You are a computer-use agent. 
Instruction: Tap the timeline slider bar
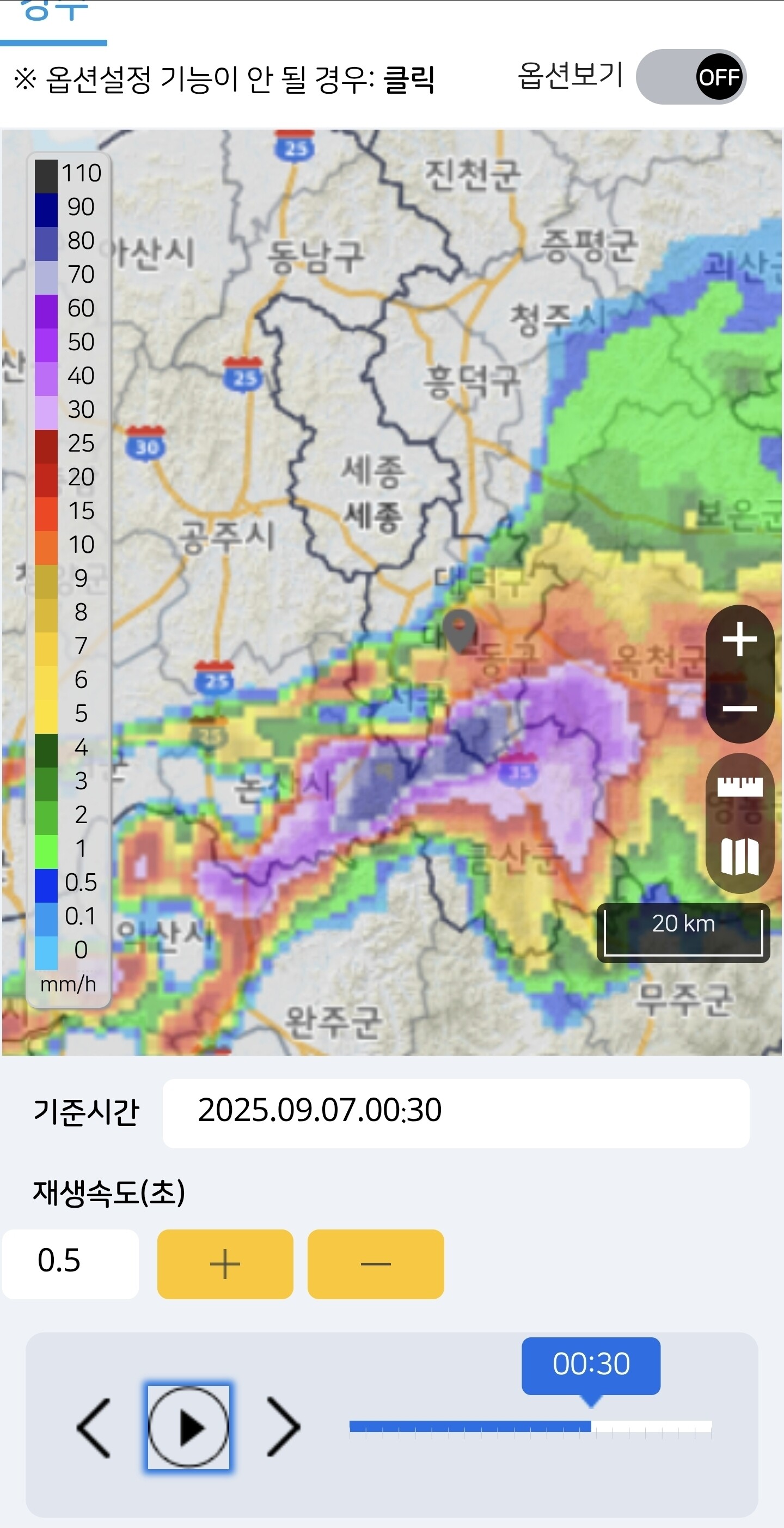[x=530, y=1427]
